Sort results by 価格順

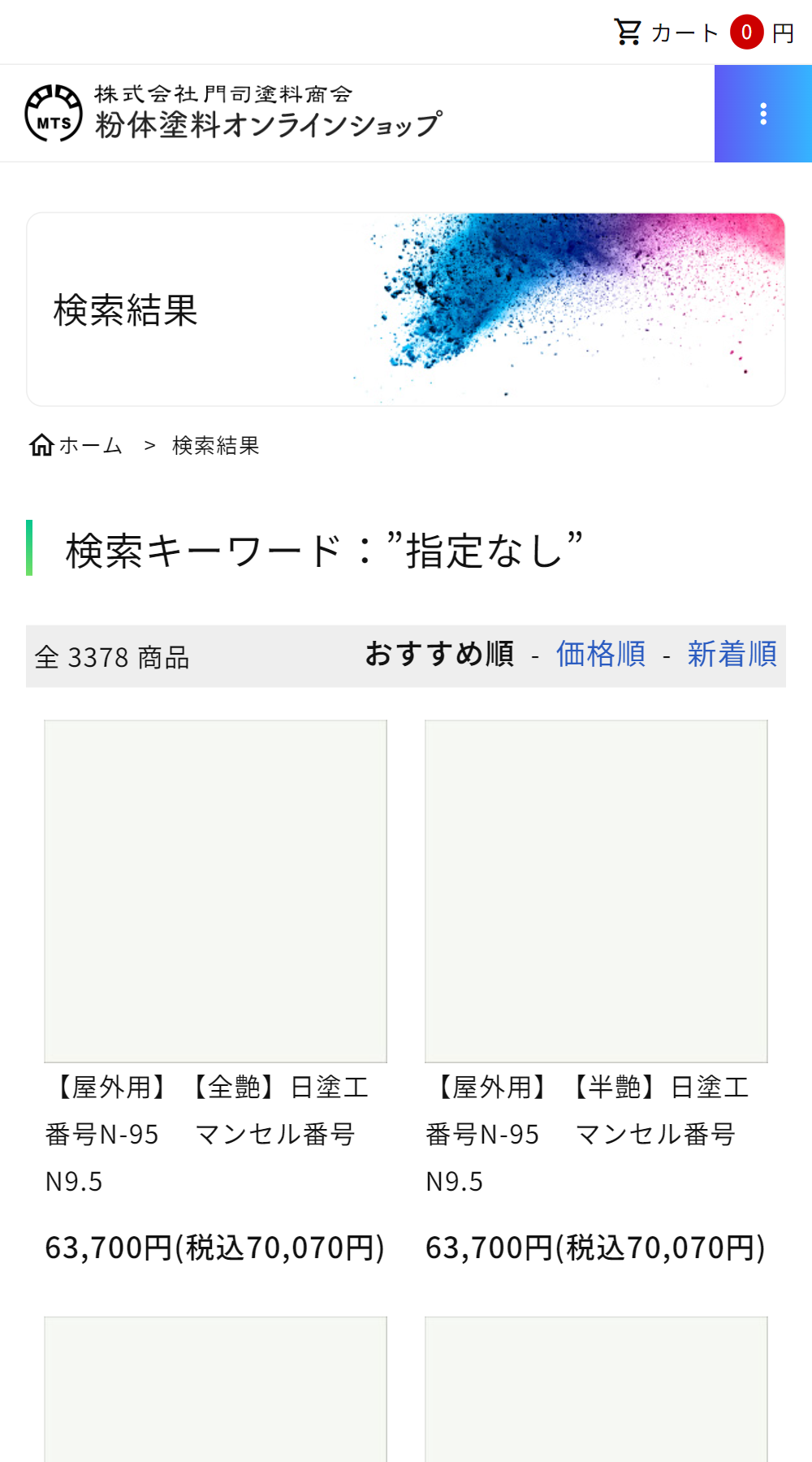600,655
